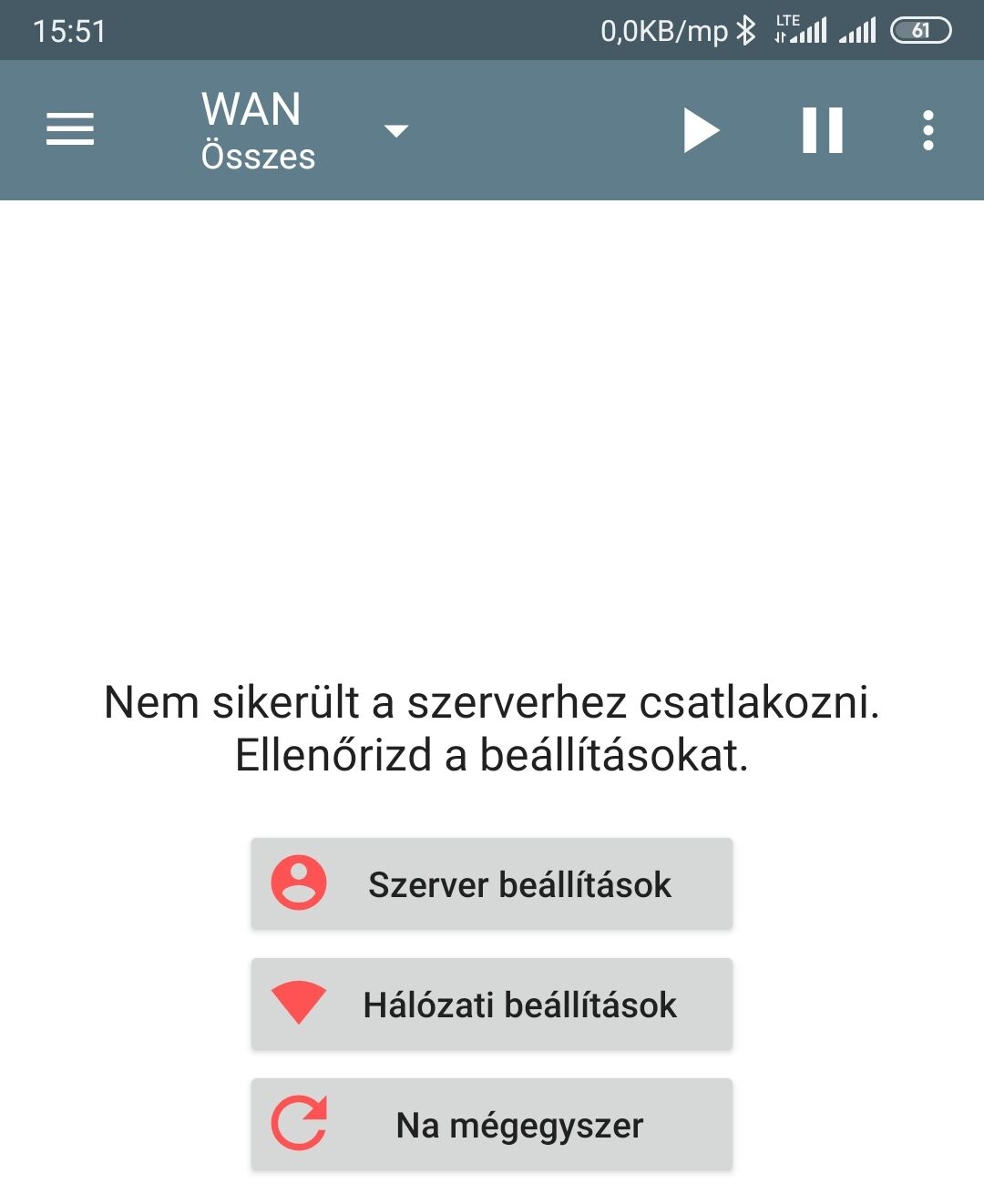Resume all torrents with play icon
The image size is (984, 1204).
click(x=701, y=130)
